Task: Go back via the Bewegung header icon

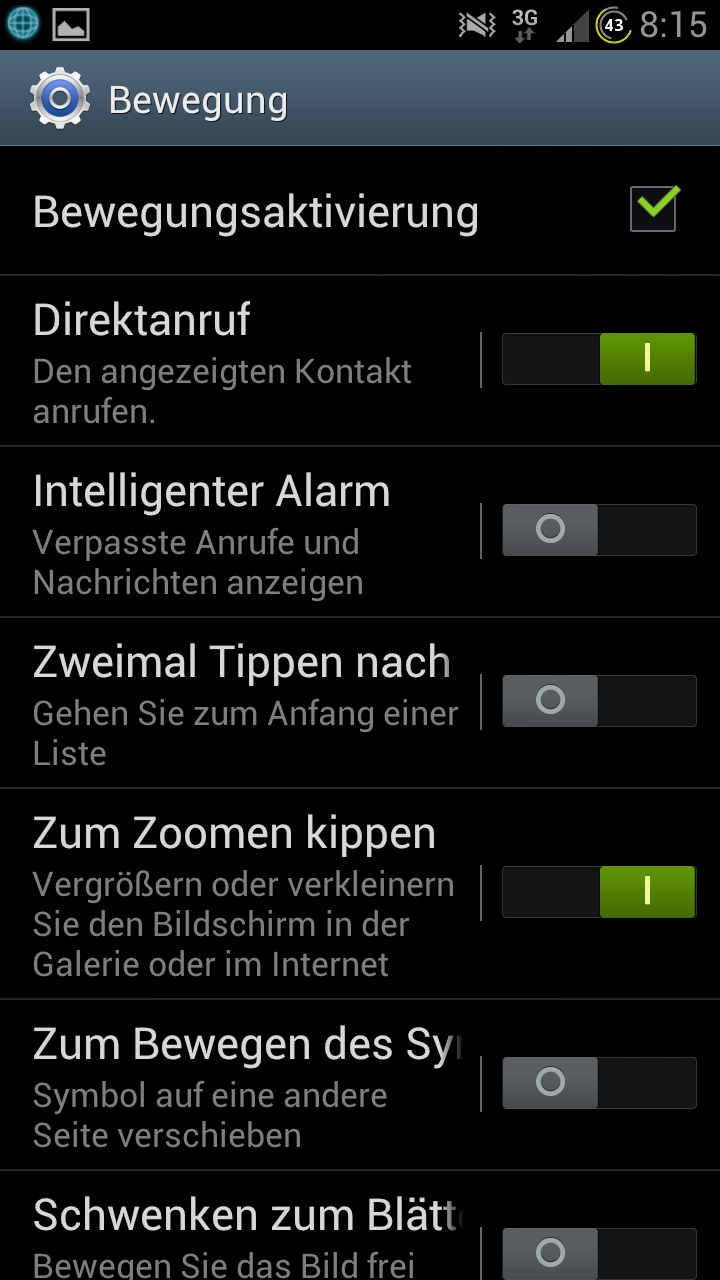Action: point(60,98)
